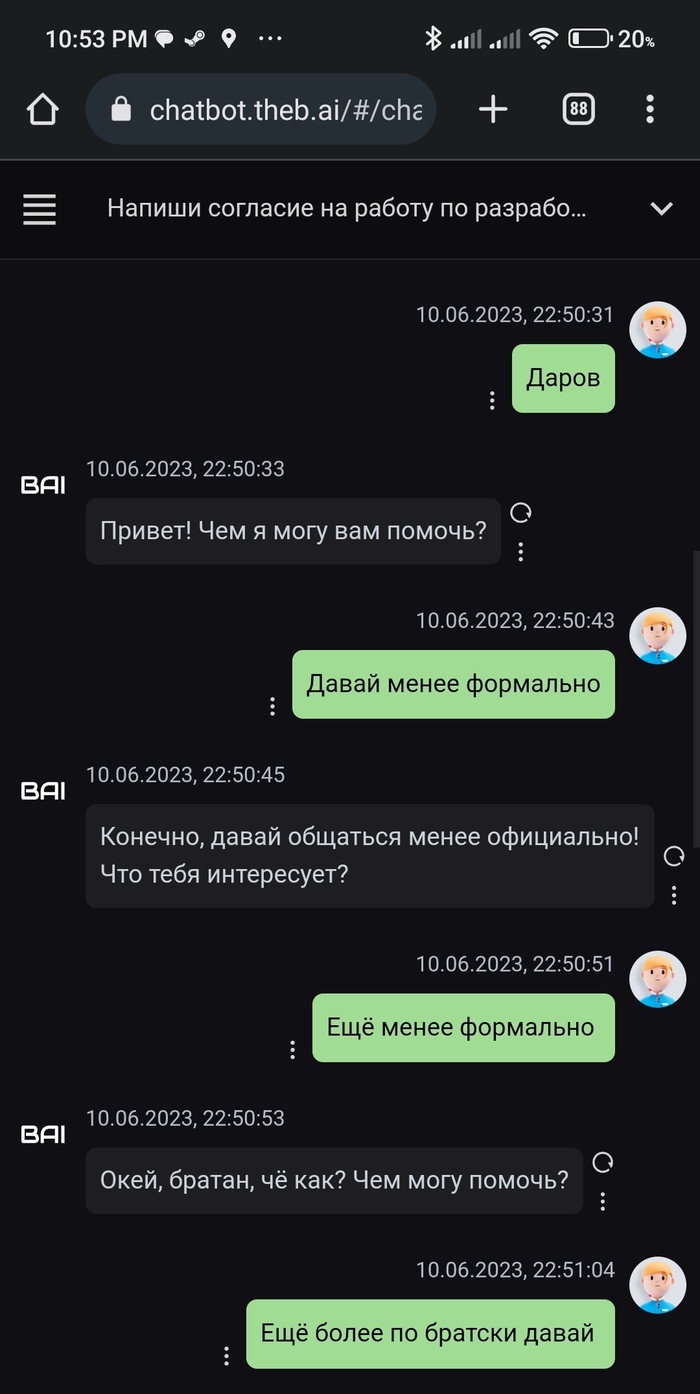Open options for "Давай менее формально" message
The height and width of the screenshot is (1394, 700).
(x=272, y=706)
